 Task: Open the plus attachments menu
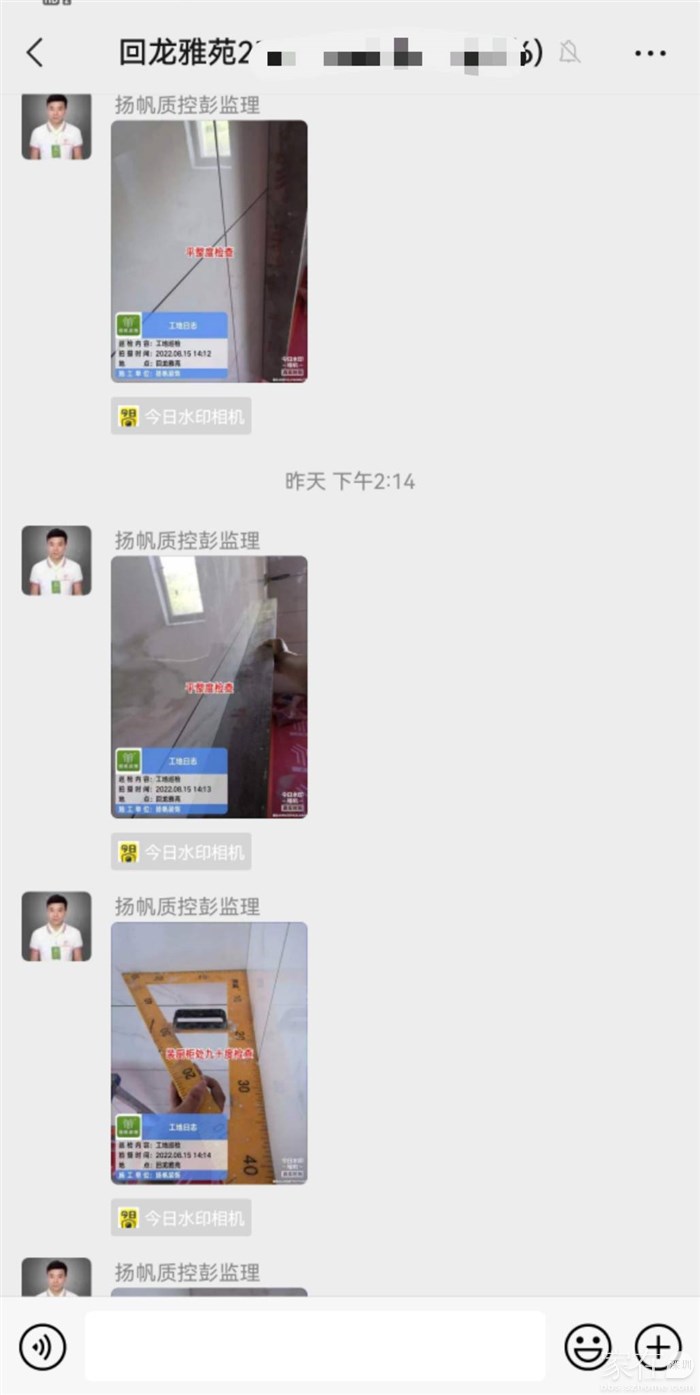coord(658,1346)
